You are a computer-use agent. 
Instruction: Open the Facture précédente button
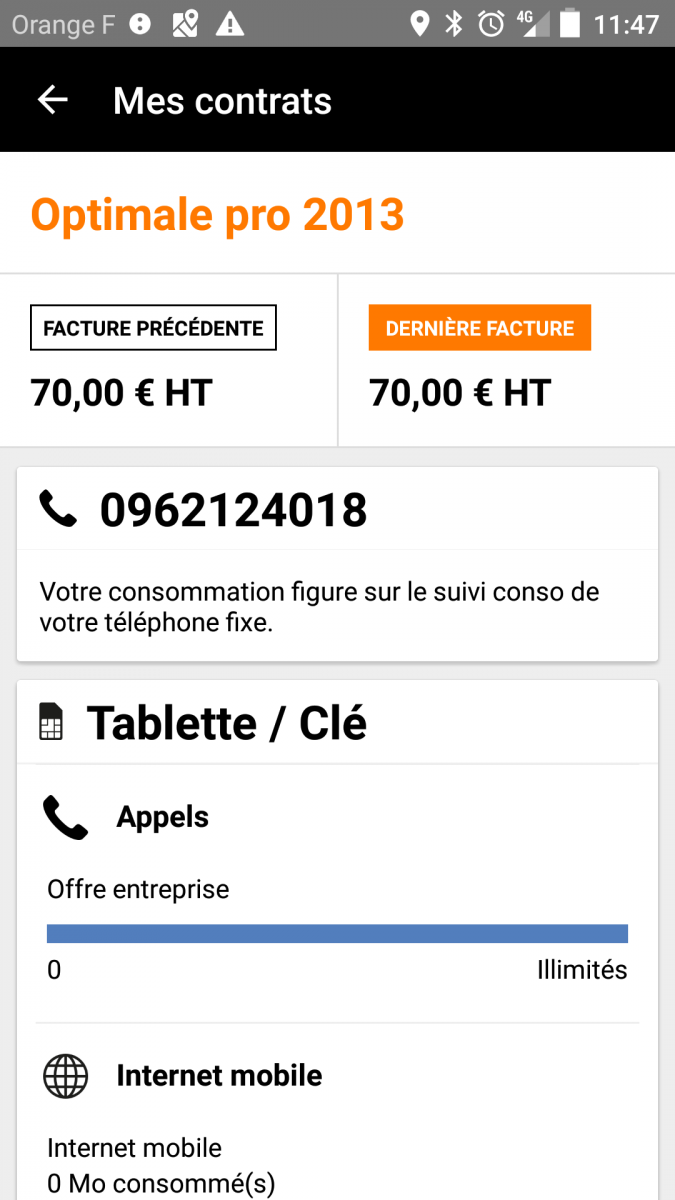pyautogui.click(x=153, y=328)
